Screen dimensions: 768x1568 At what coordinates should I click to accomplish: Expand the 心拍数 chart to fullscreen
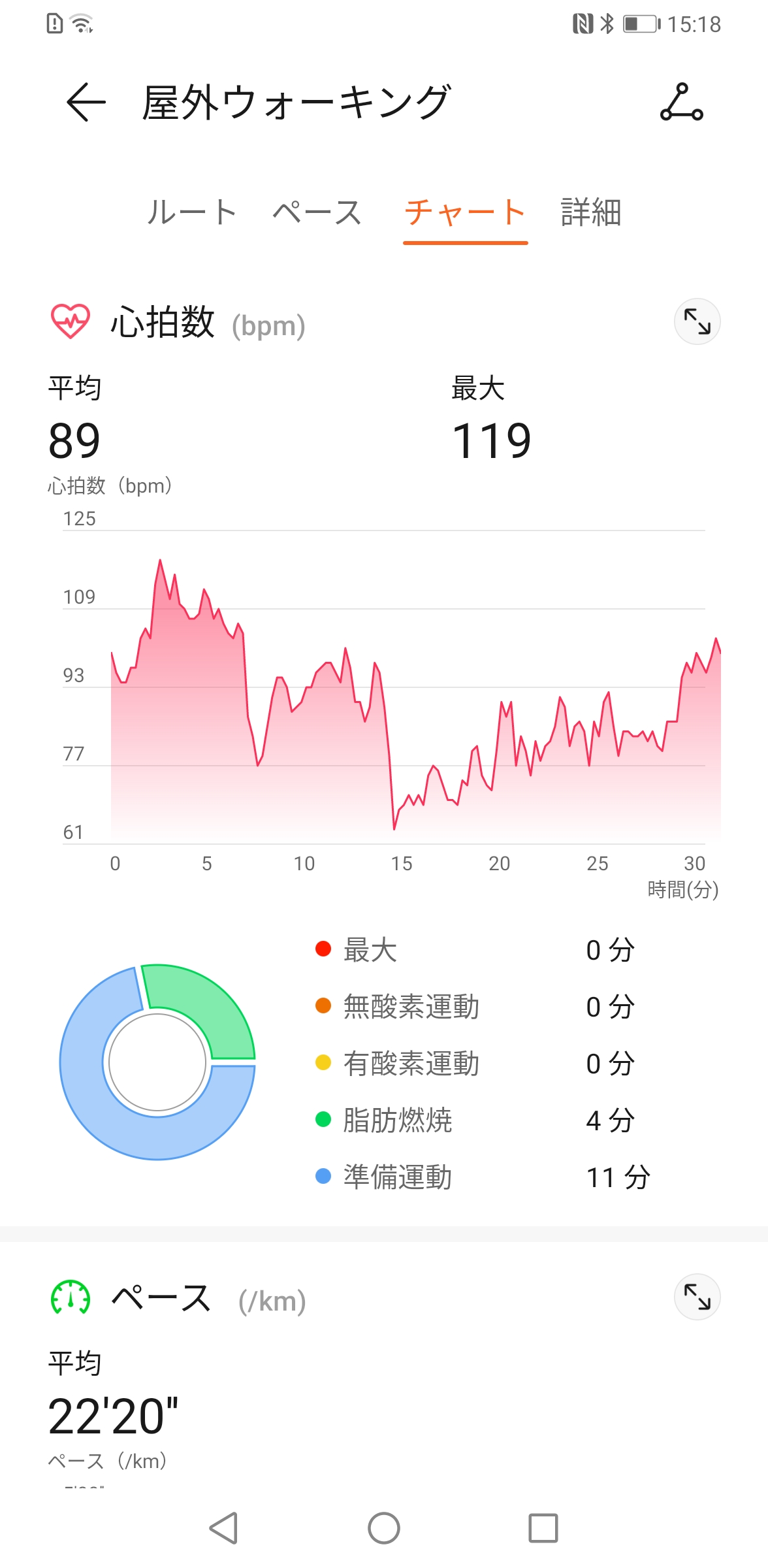pyautogui.click(x=697, y=321)
